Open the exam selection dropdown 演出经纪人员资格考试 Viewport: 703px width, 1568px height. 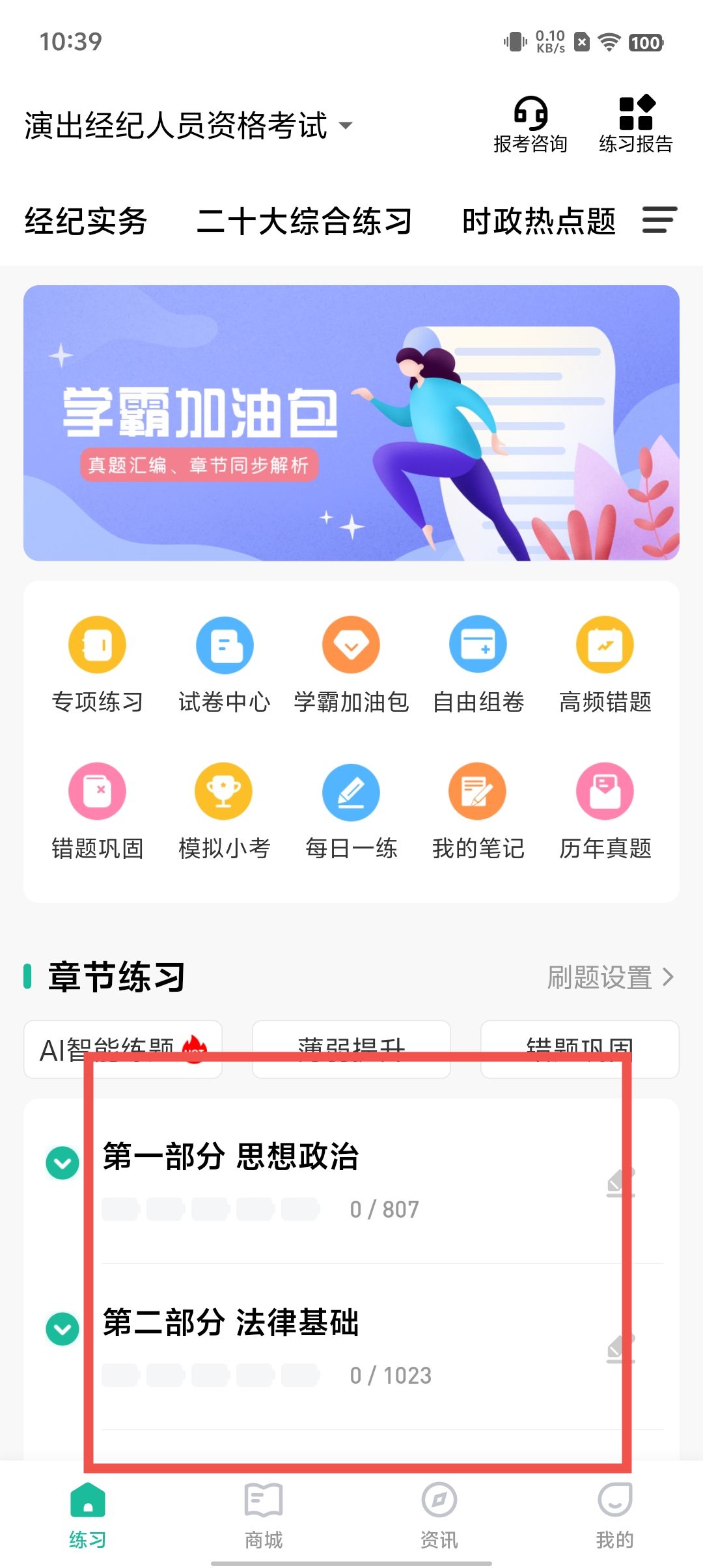click(x=187, y=125)
